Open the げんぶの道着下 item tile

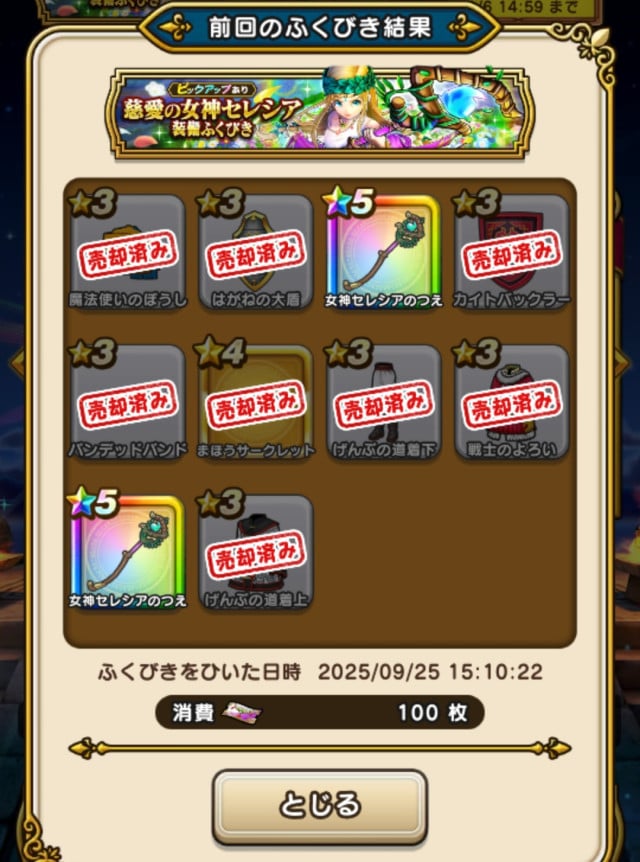click(384, 401)
